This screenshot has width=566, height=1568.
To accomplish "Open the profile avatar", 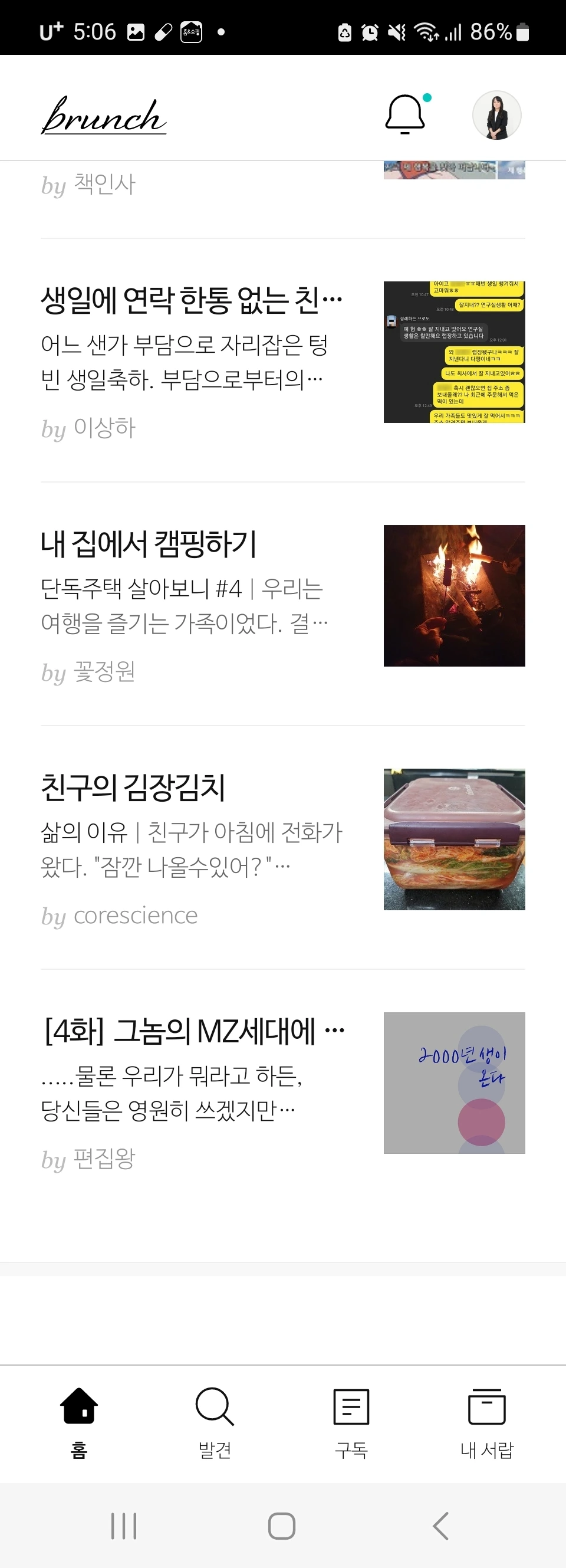I will [x=496, y=115].
